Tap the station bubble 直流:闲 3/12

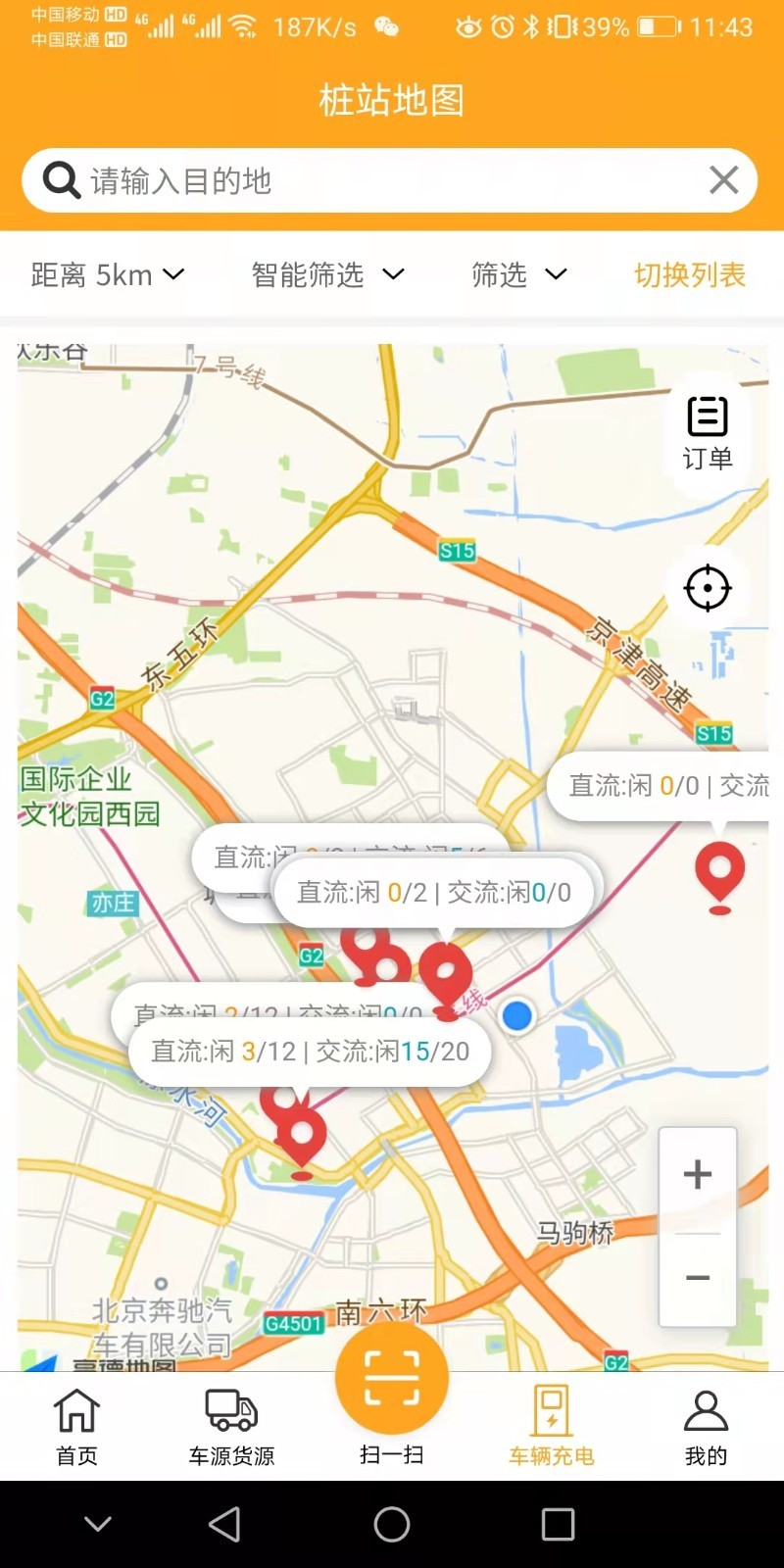(x=309, y=1051)
